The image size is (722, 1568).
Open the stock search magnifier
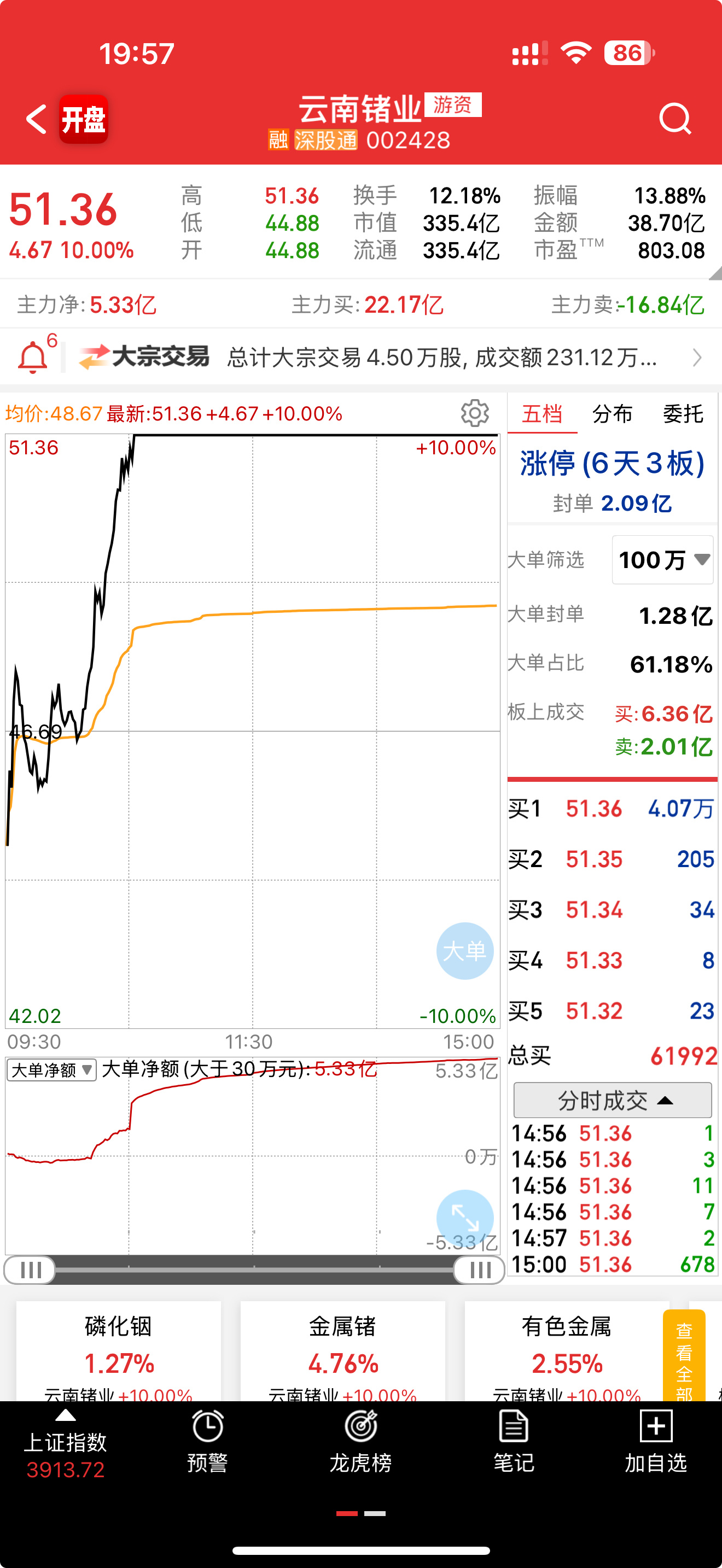pyautogui.click(x=673, y=119)
